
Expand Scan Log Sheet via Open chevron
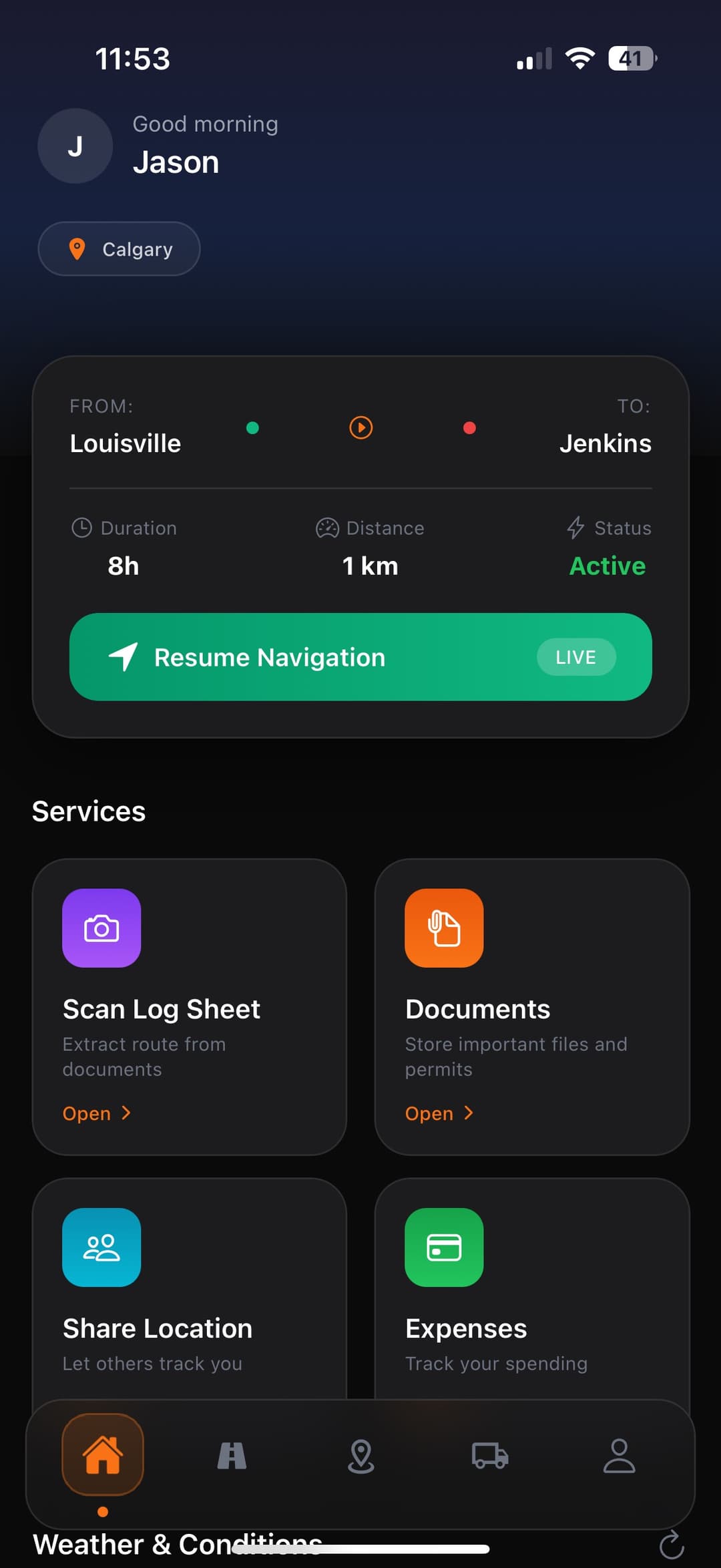[x=97, y=1113]
